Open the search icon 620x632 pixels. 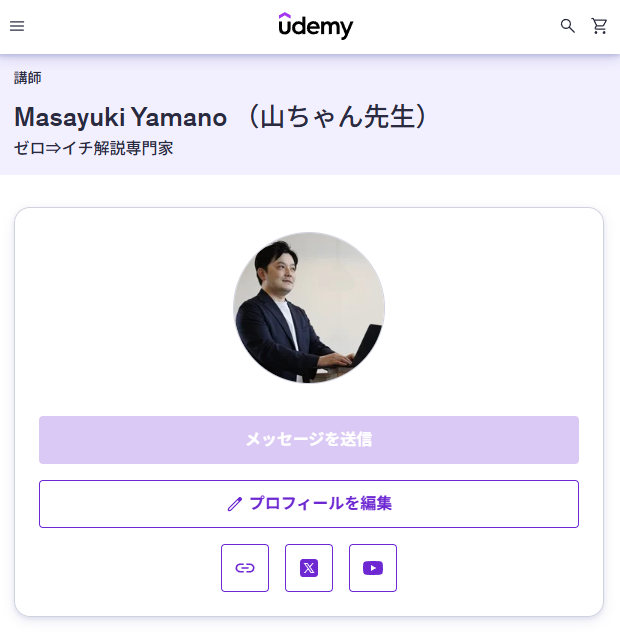(568, 26)
